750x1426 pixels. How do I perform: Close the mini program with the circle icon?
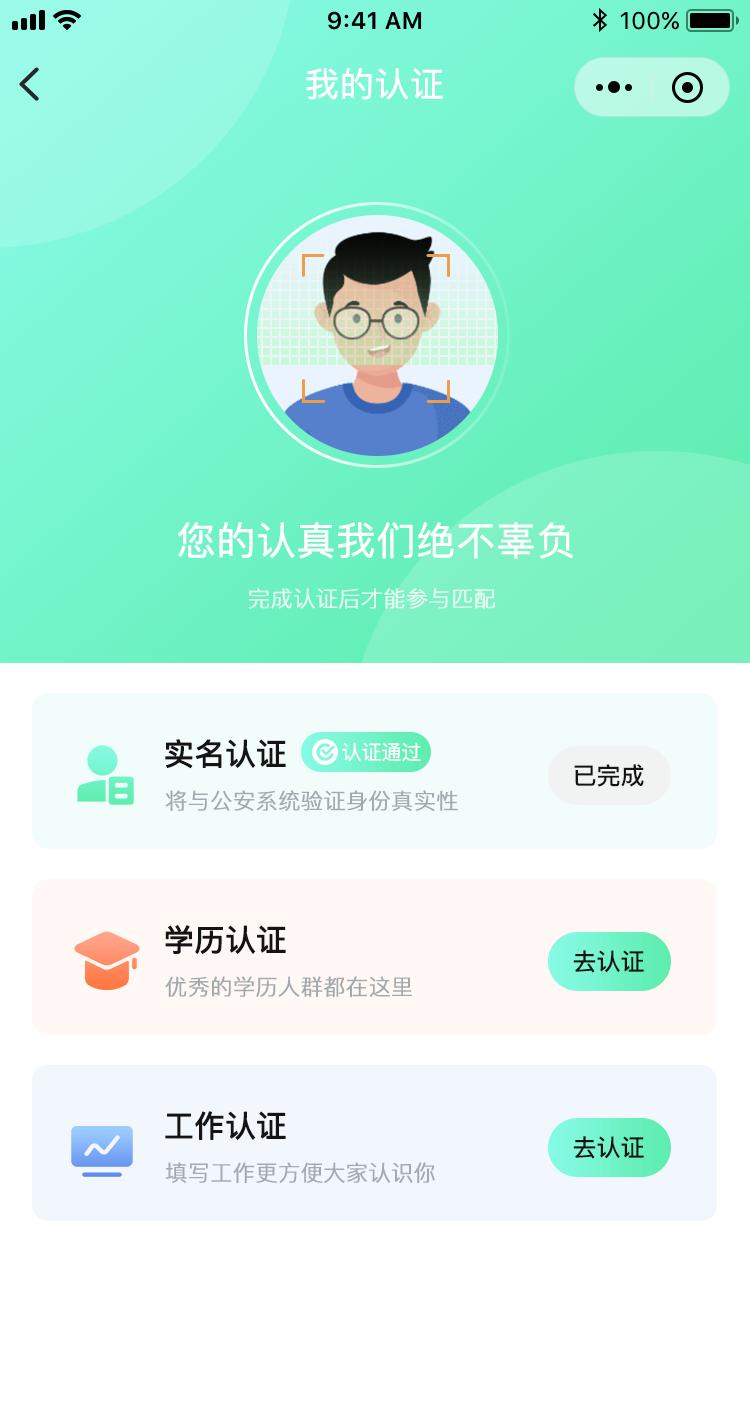[x=687, y=87]
